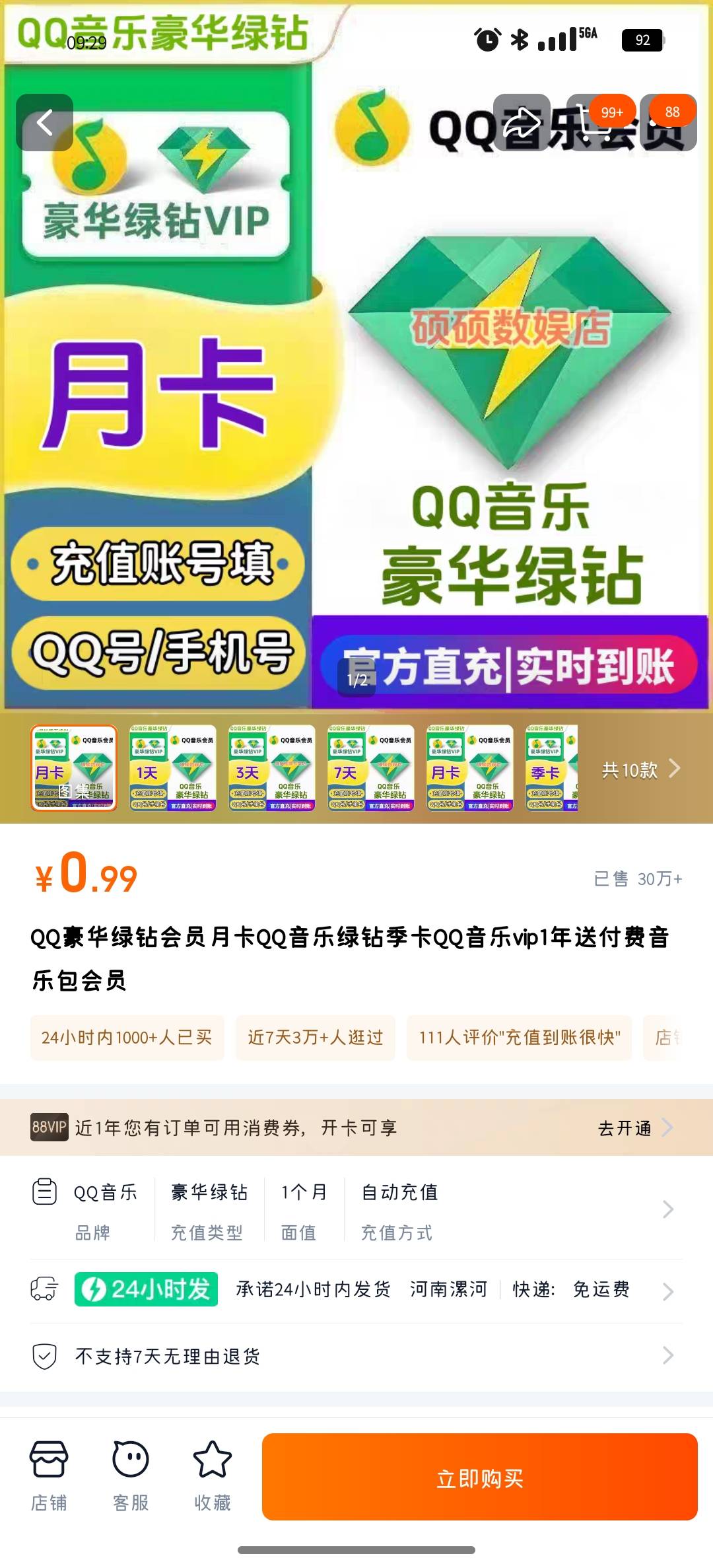
Task: Go back from the product page
Action: 44,123
